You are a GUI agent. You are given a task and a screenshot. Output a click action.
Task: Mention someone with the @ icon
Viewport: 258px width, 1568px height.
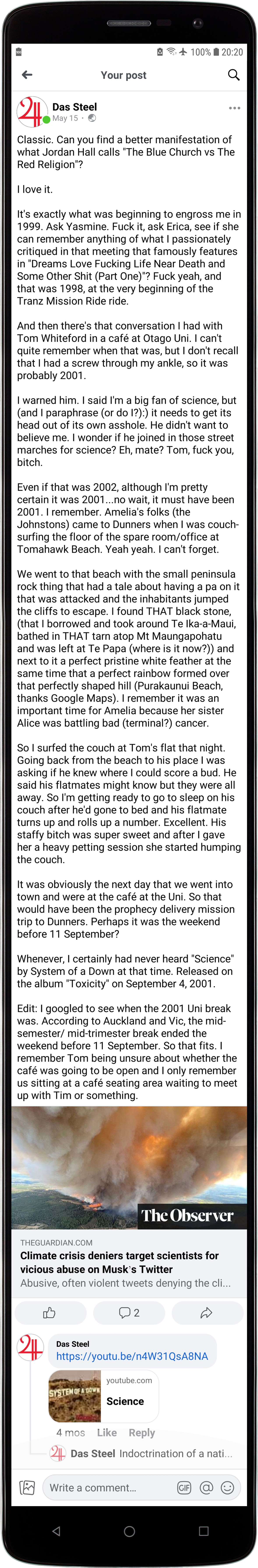click(207, 1487)
